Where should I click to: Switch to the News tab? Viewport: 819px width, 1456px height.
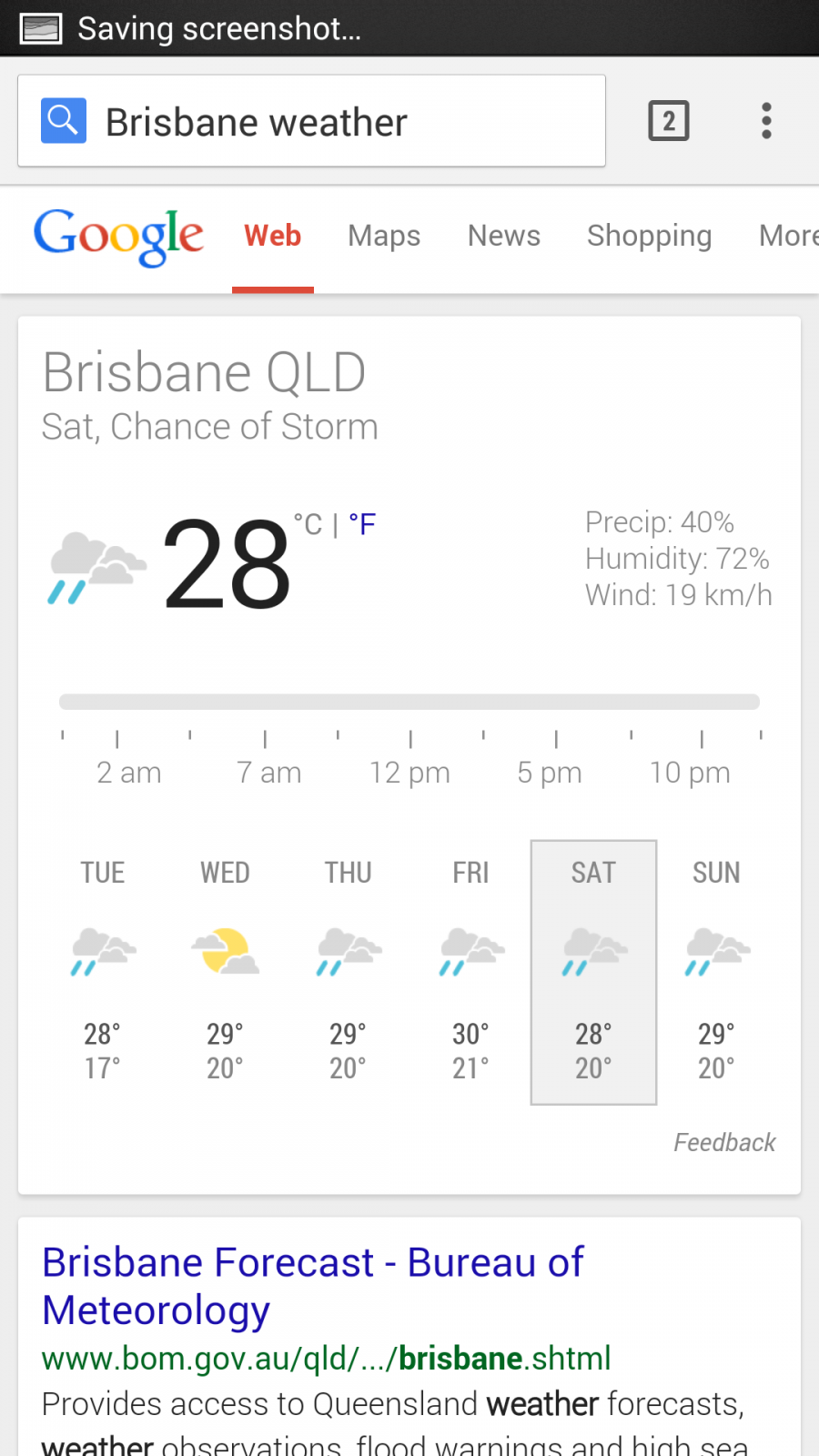504,236
